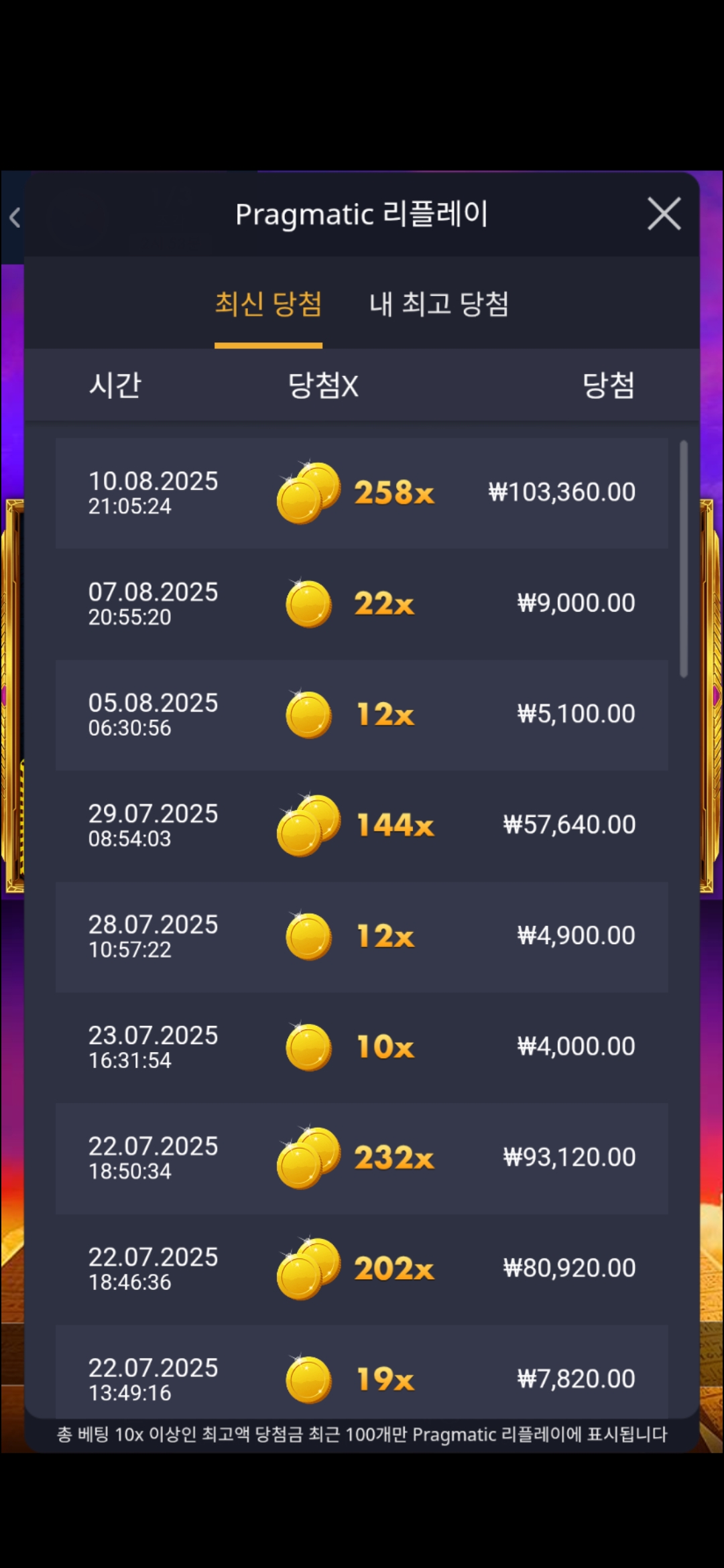
Task: View the ₩4,900.00 win replay
Action: 362,936
